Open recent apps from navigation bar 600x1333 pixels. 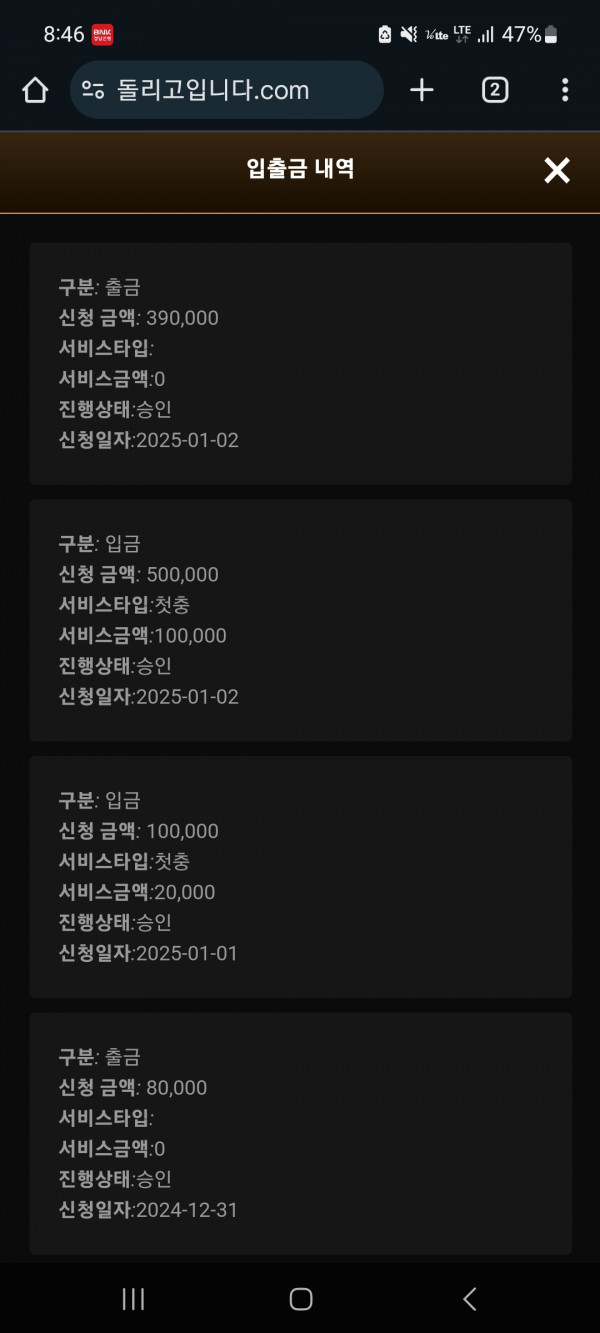point(133,1299)
